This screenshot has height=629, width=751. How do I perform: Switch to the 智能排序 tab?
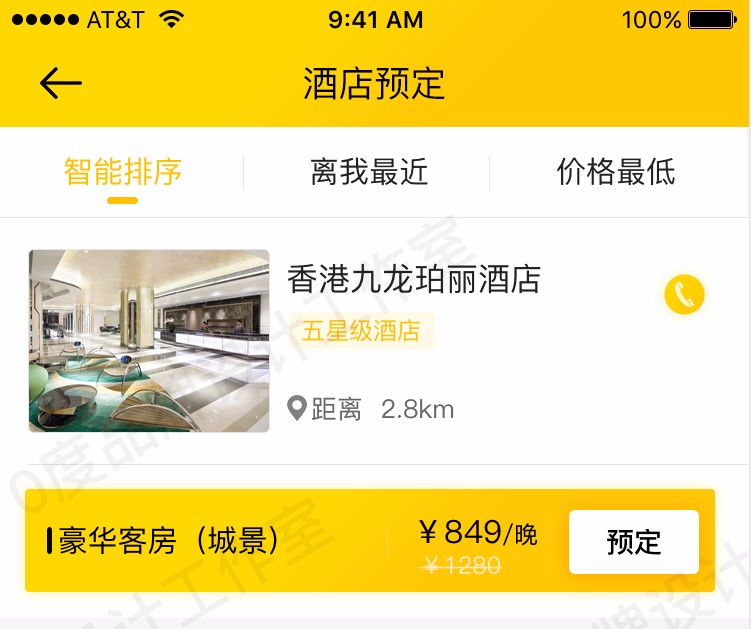coord(122,172)
